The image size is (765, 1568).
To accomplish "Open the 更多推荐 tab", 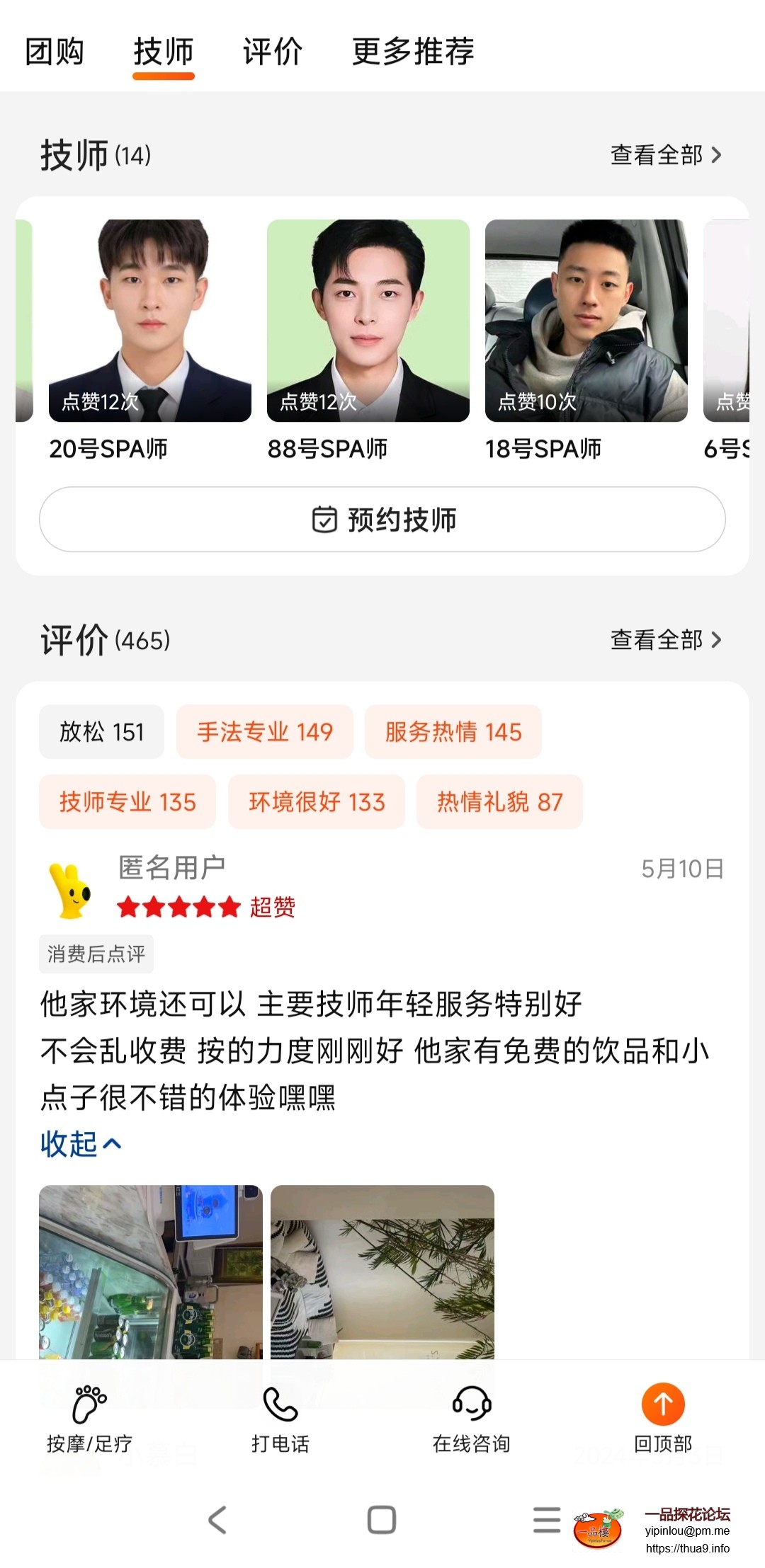I will pos(413,52).
